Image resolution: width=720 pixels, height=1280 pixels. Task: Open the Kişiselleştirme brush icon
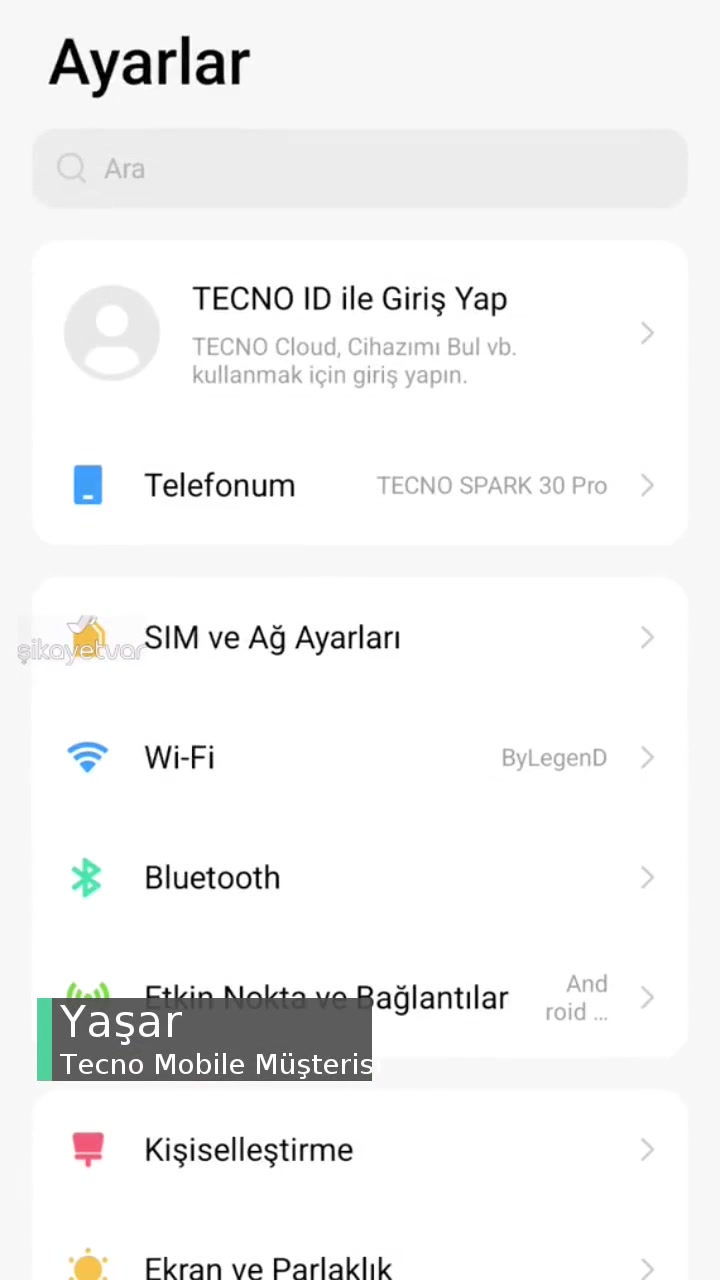(x=87, y=1149)
